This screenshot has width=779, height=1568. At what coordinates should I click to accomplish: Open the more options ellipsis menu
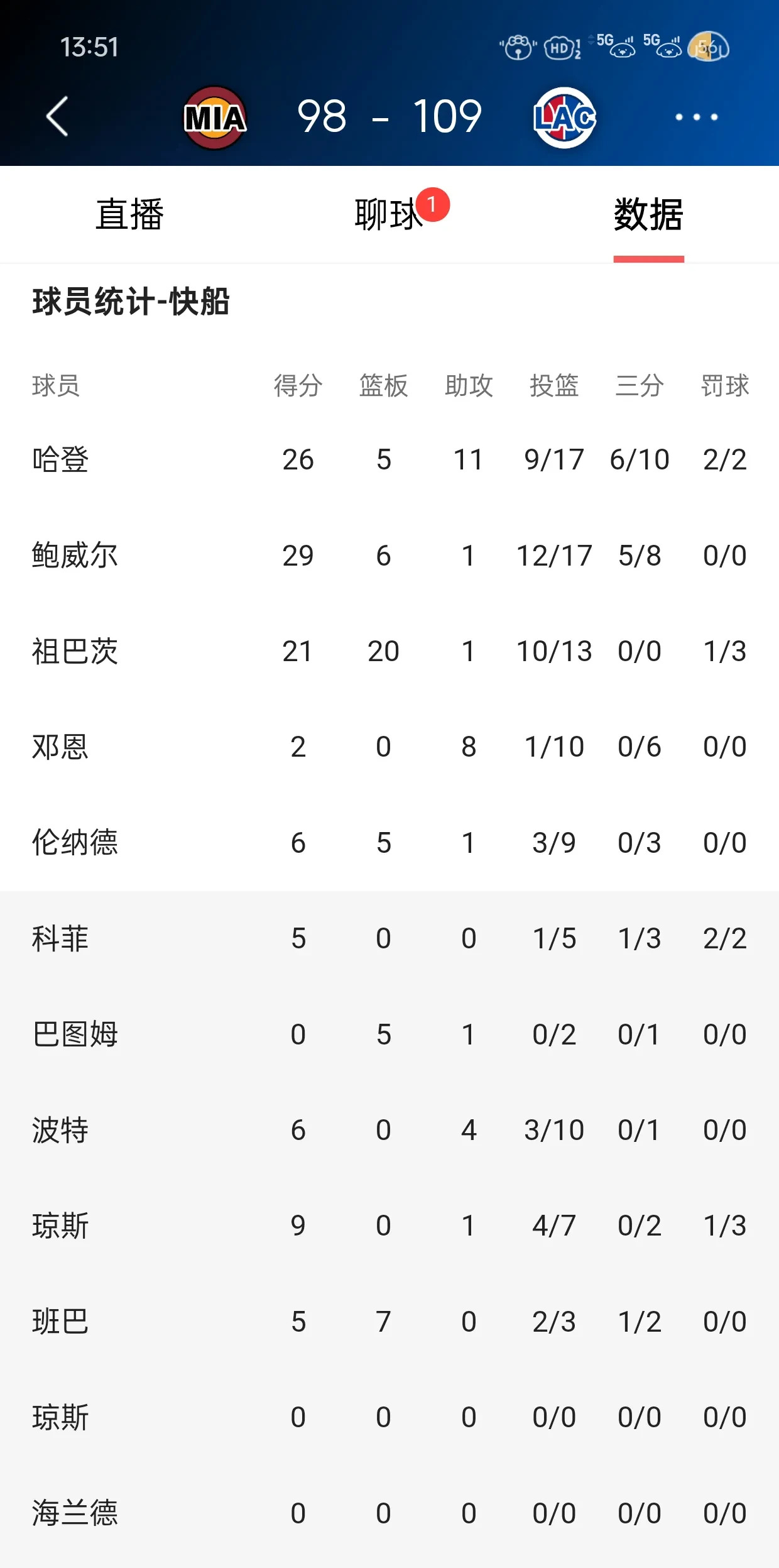click(x=696, y=117)
